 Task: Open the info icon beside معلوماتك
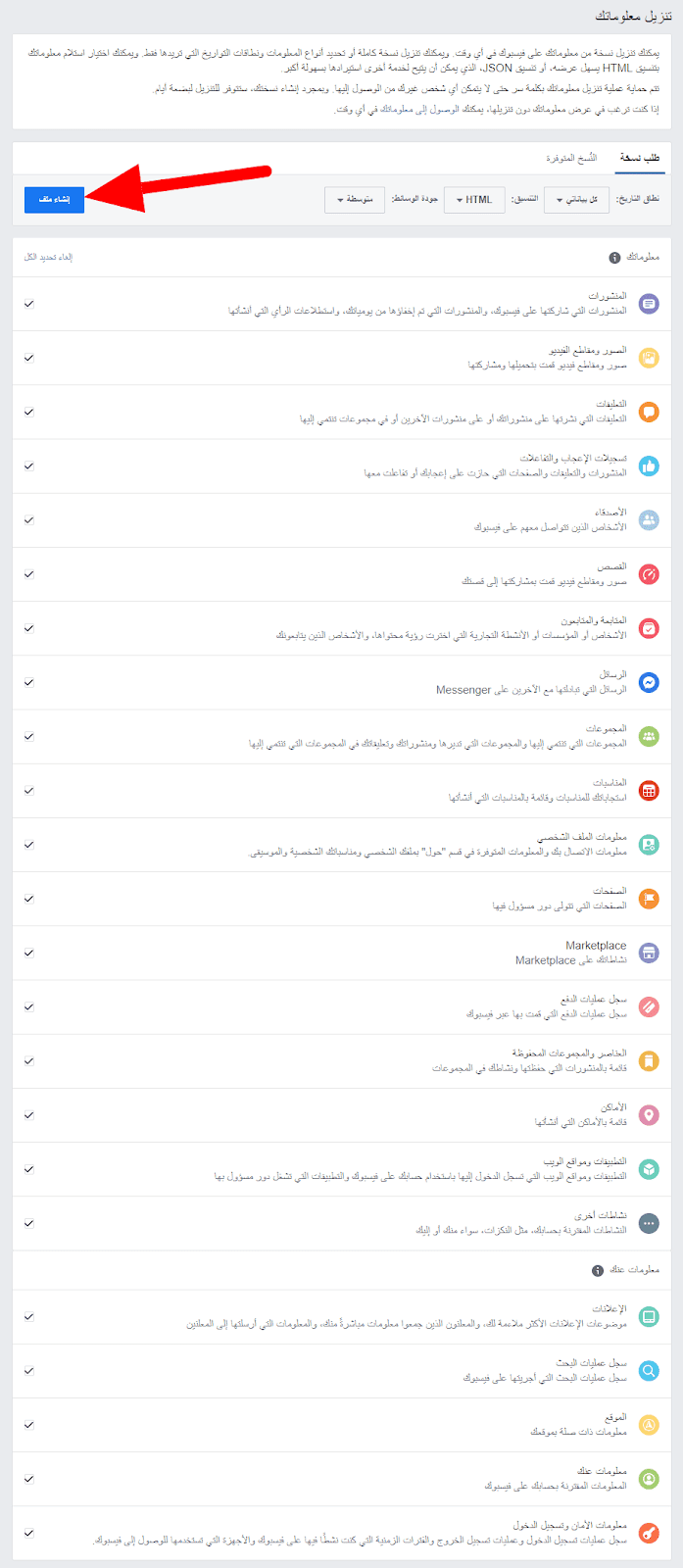tap(614, 258)
